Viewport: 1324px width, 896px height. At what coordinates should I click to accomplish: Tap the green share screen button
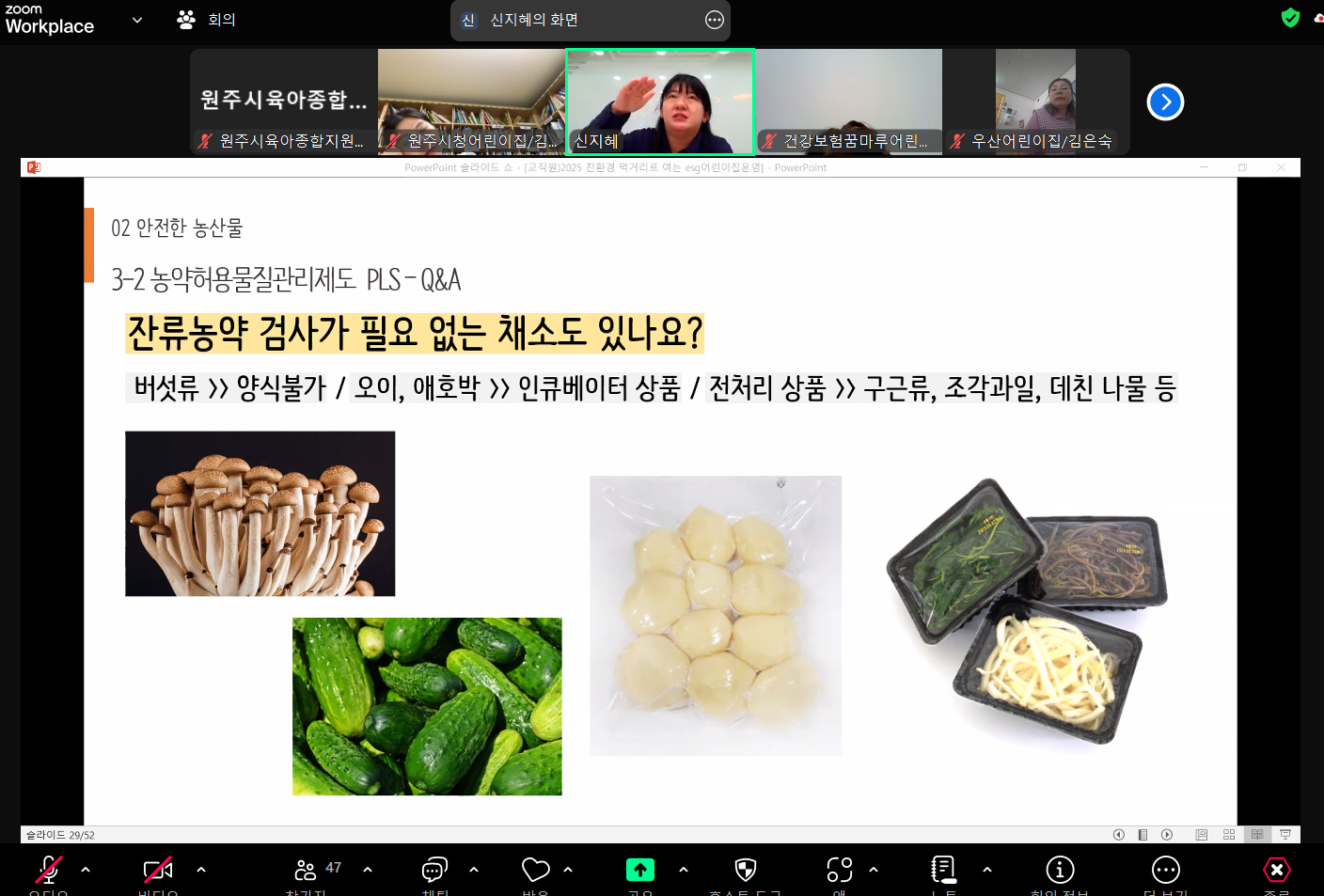640,870
